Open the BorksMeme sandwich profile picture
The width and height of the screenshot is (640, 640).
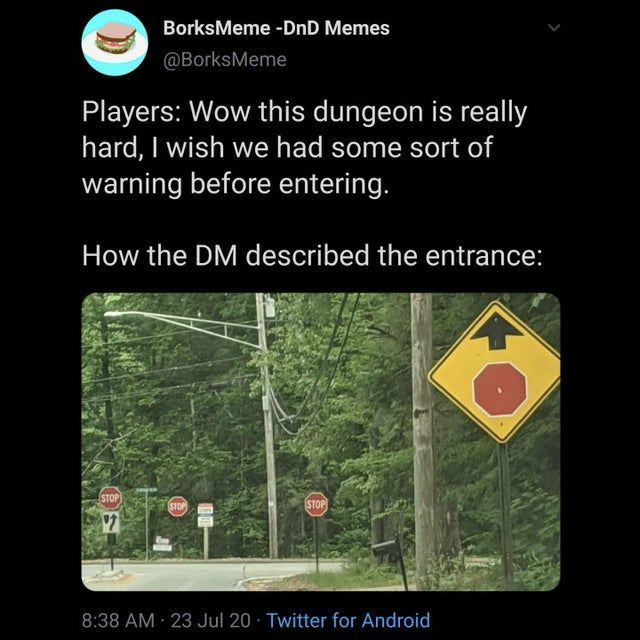coord(113,43)
